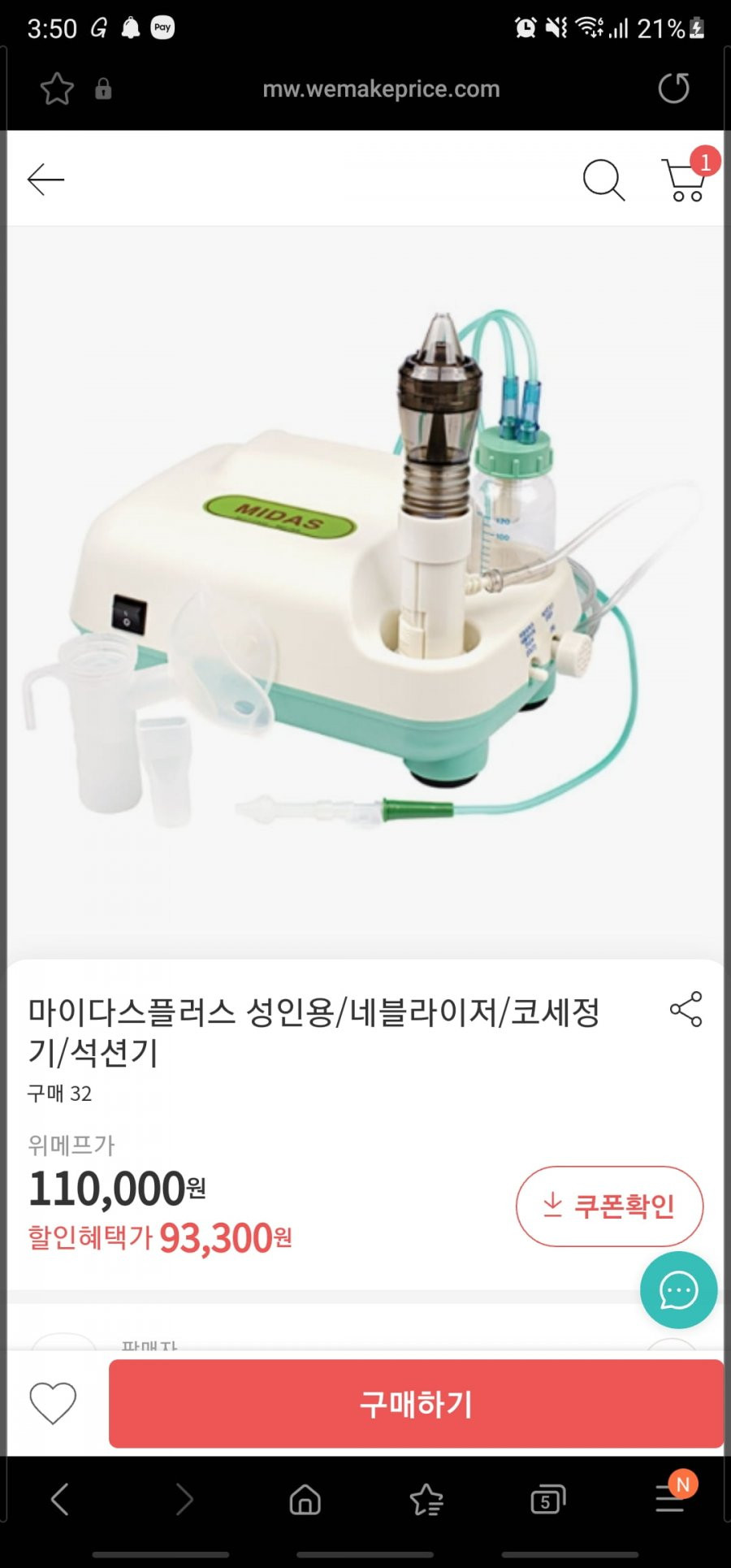731x1568 pixels.
Task: Add product to wishlist with the heart
Action: pos(53,1403)
